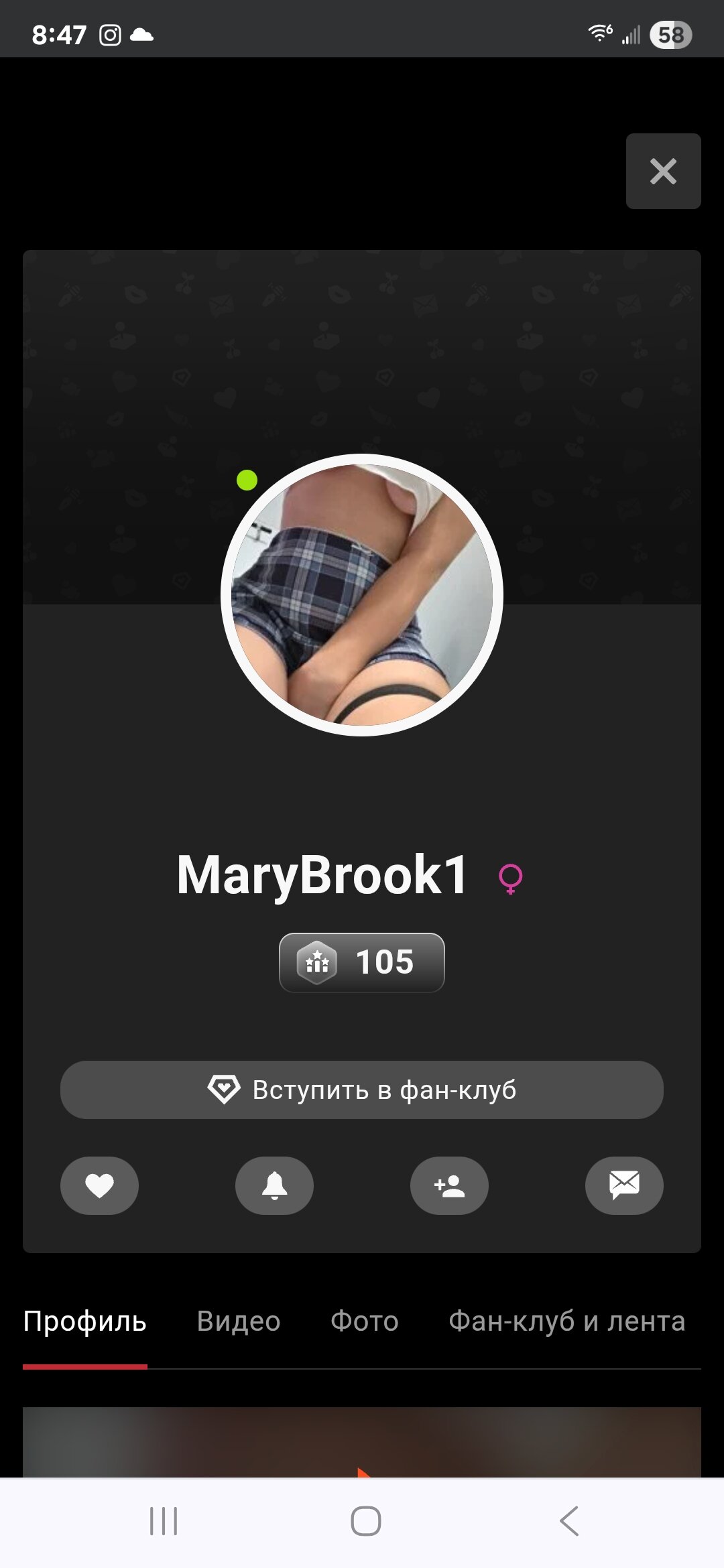
Task: Switch to the Видео tab
Action: (239, 1321)
